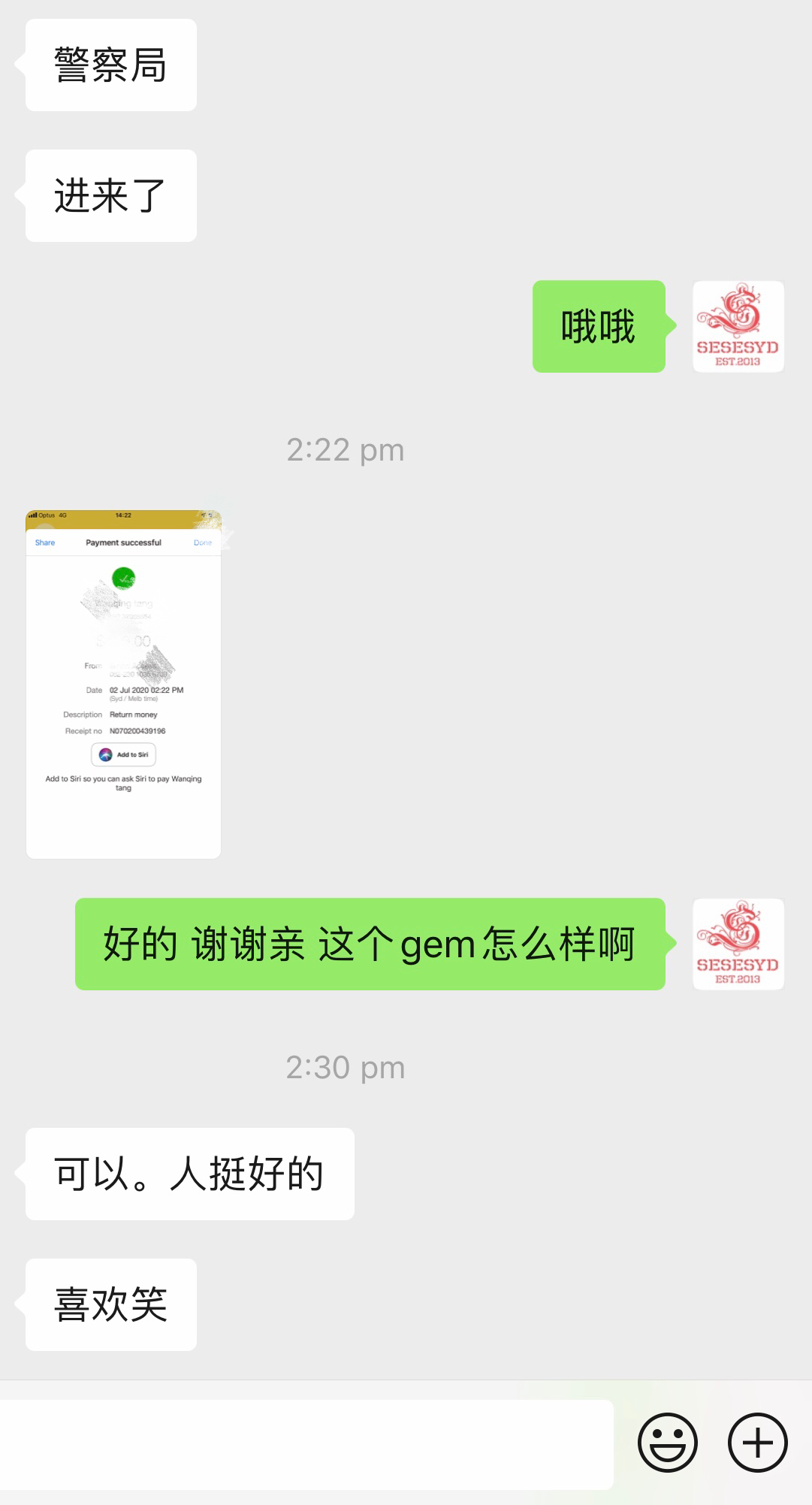Image resolution: width=812 pixels, height=1505 pixels.
Task: Open SESESYD avatar next to 哦哦
Action: click(x=738, y=327)
